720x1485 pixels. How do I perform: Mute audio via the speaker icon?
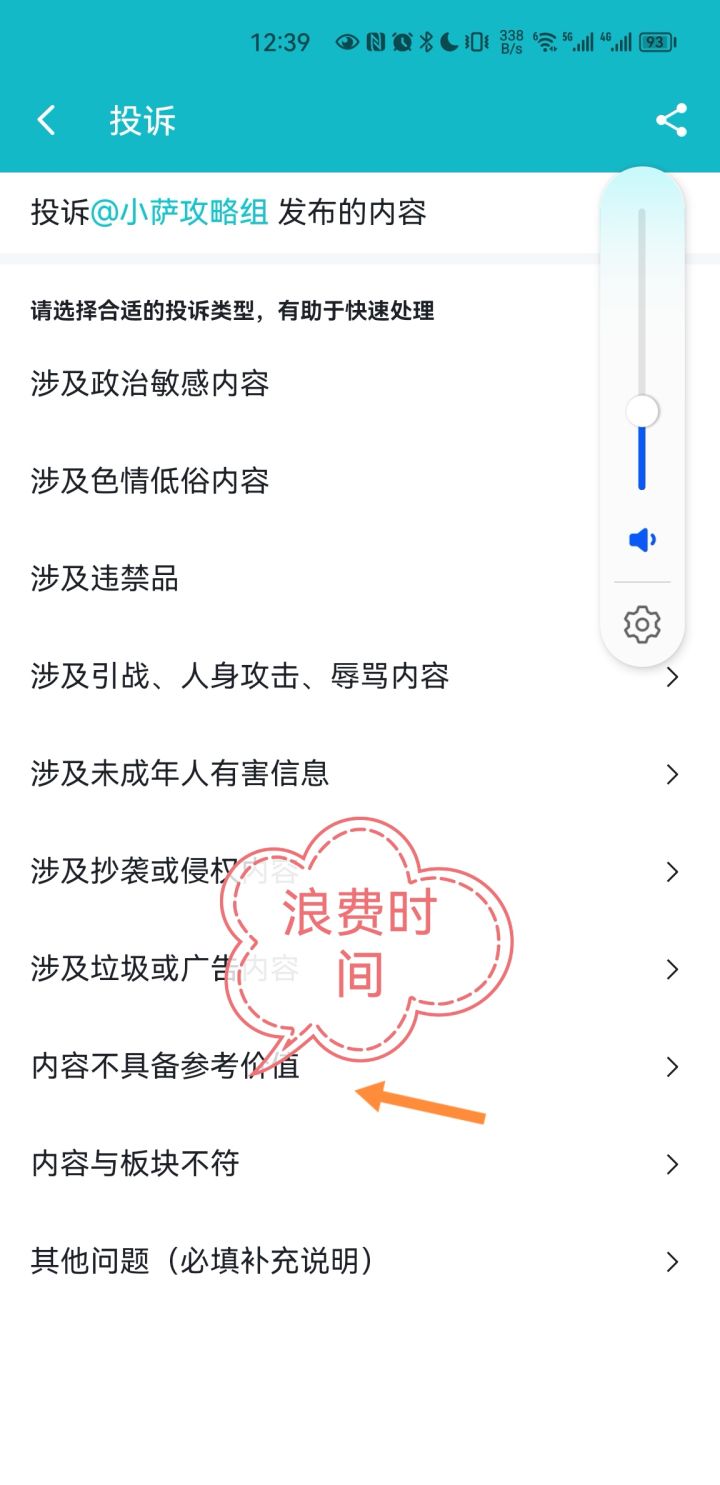[x=641, y=538]
